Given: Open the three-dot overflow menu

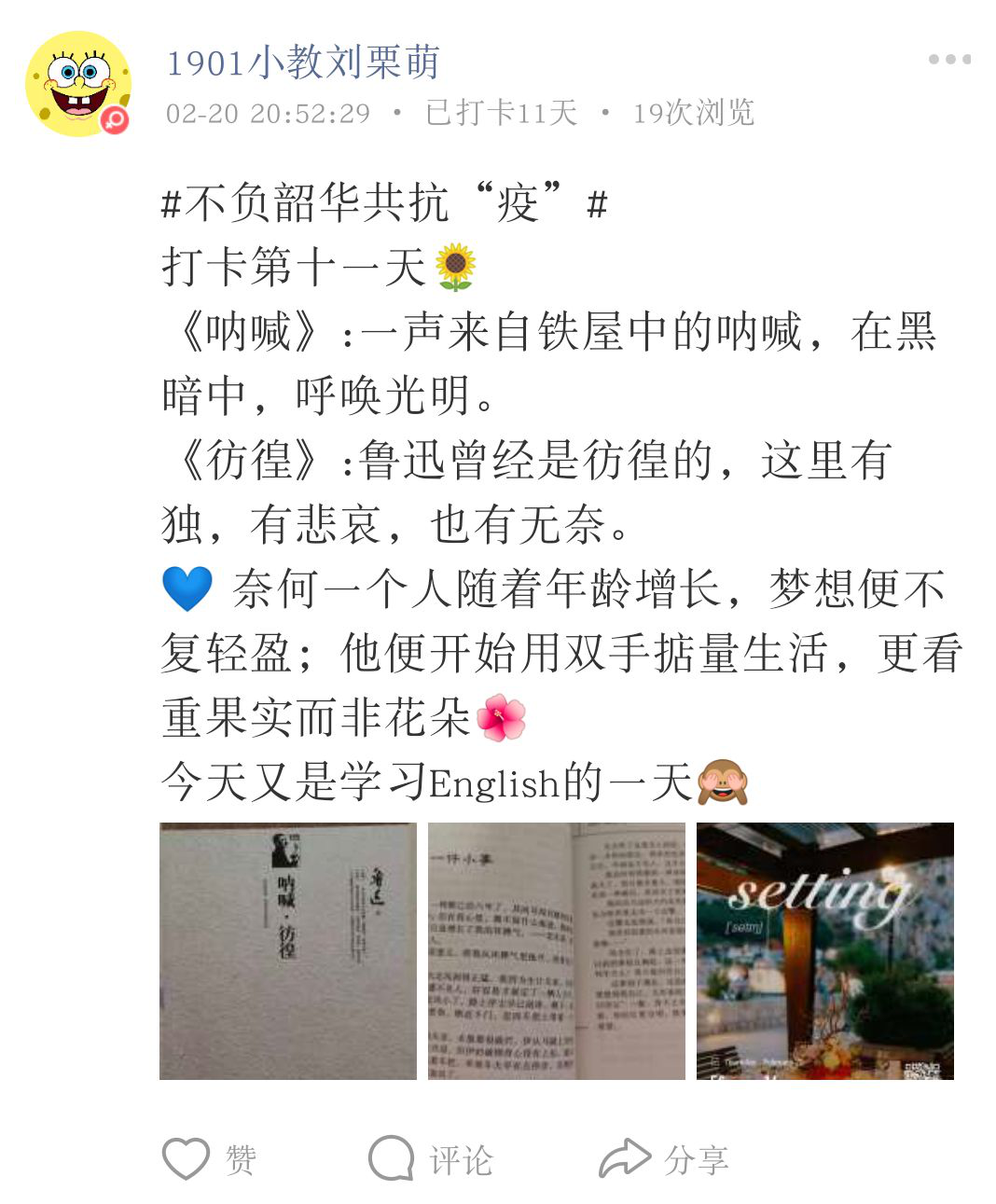Looking at the screenshot, I should (949, 60).
